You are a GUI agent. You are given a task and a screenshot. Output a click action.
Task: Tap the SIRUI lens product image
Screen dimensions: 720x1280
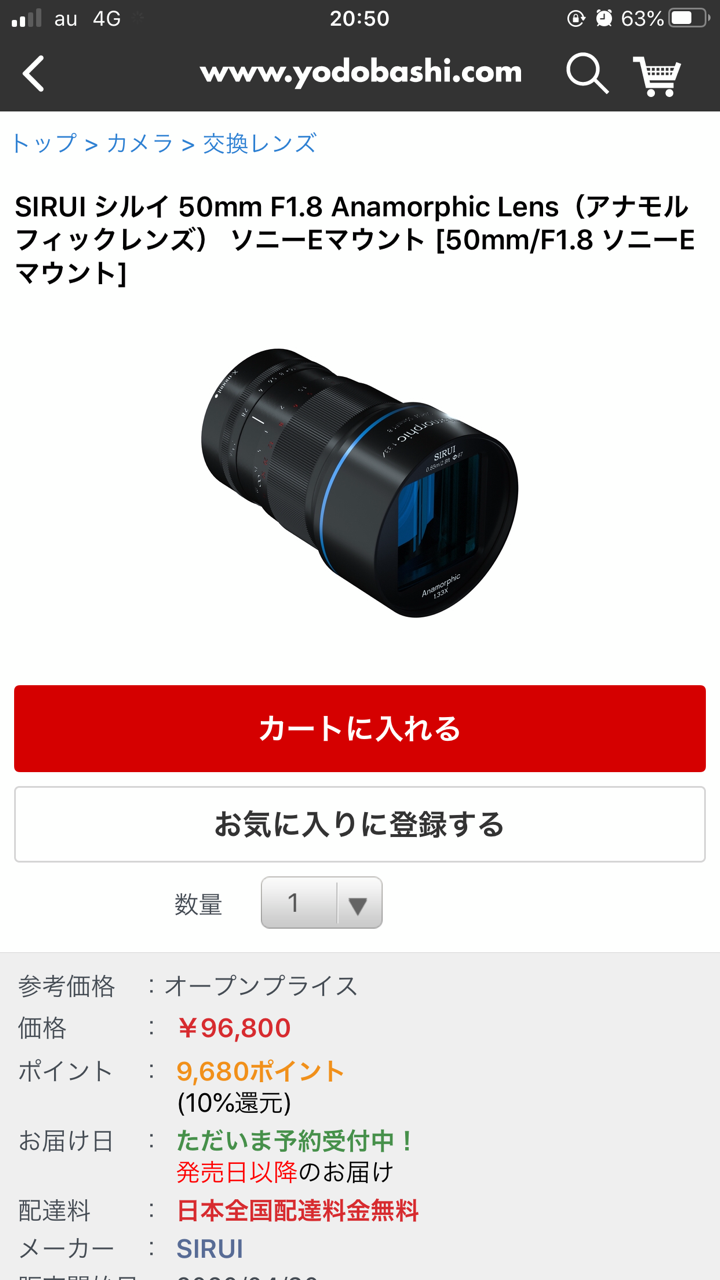(x=360, y=482)
